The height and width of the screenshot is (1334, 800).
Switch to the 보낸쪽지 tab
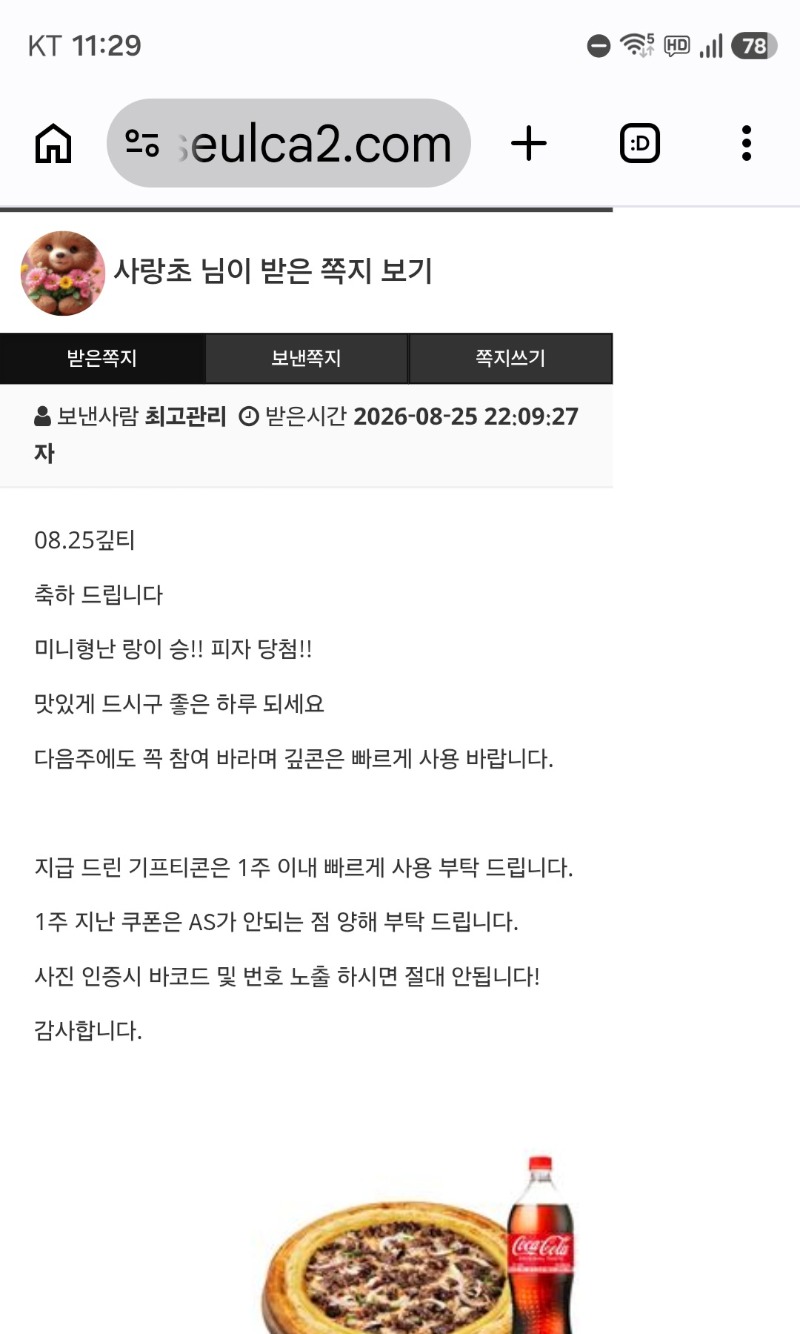point(306,358)
